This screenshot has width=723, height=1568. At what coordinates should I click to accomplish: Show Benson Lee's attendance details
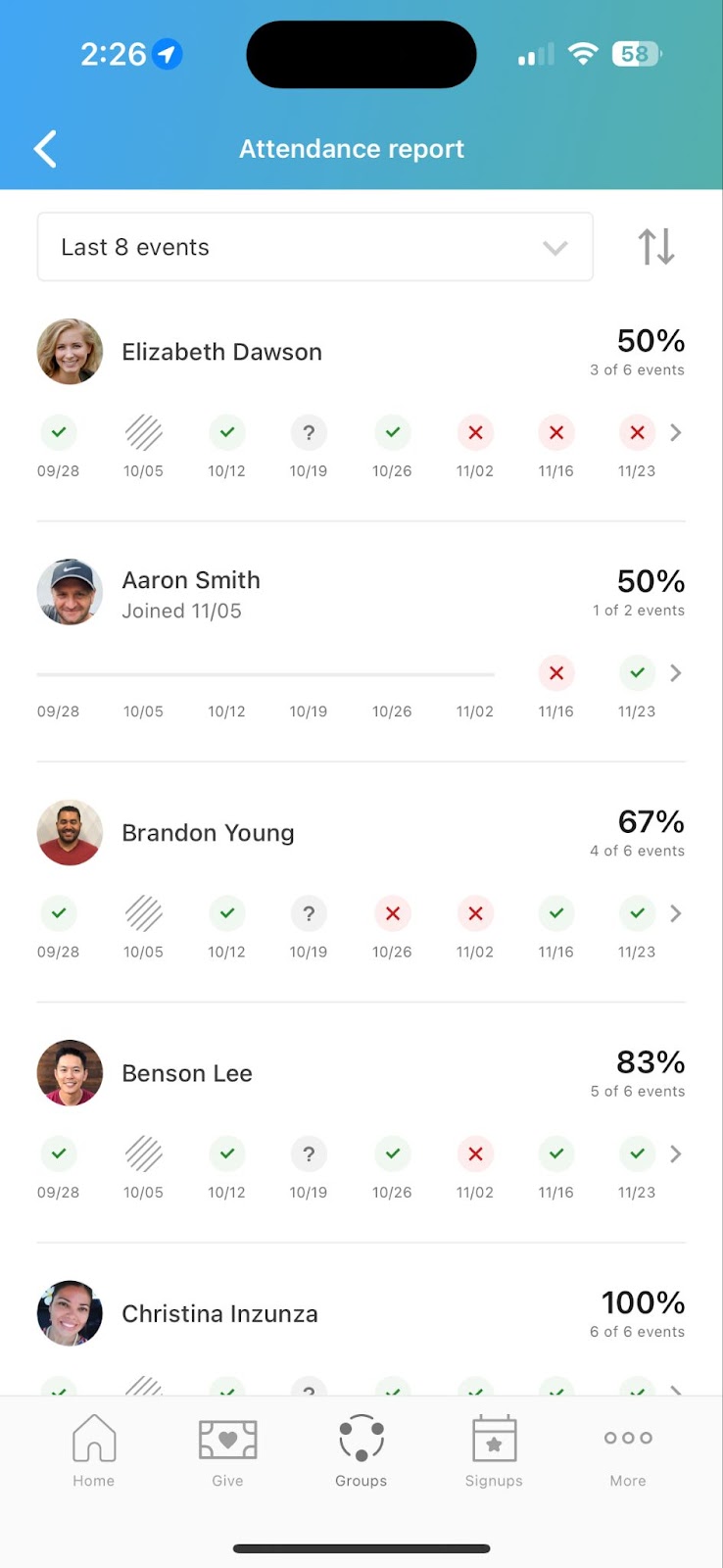[x=675, y=1153]
